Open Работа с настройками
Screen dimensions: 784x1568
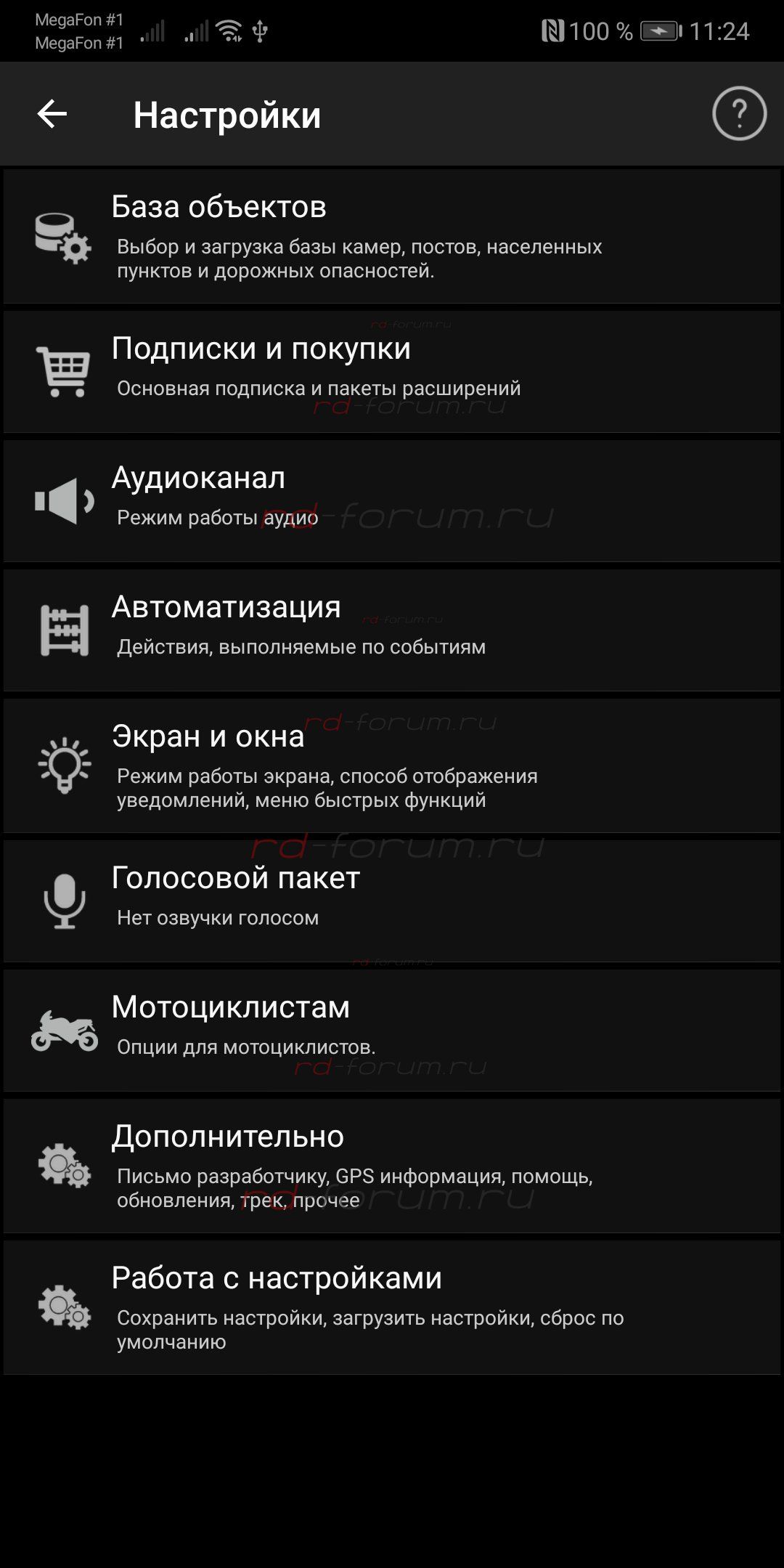click(392, 1307)
